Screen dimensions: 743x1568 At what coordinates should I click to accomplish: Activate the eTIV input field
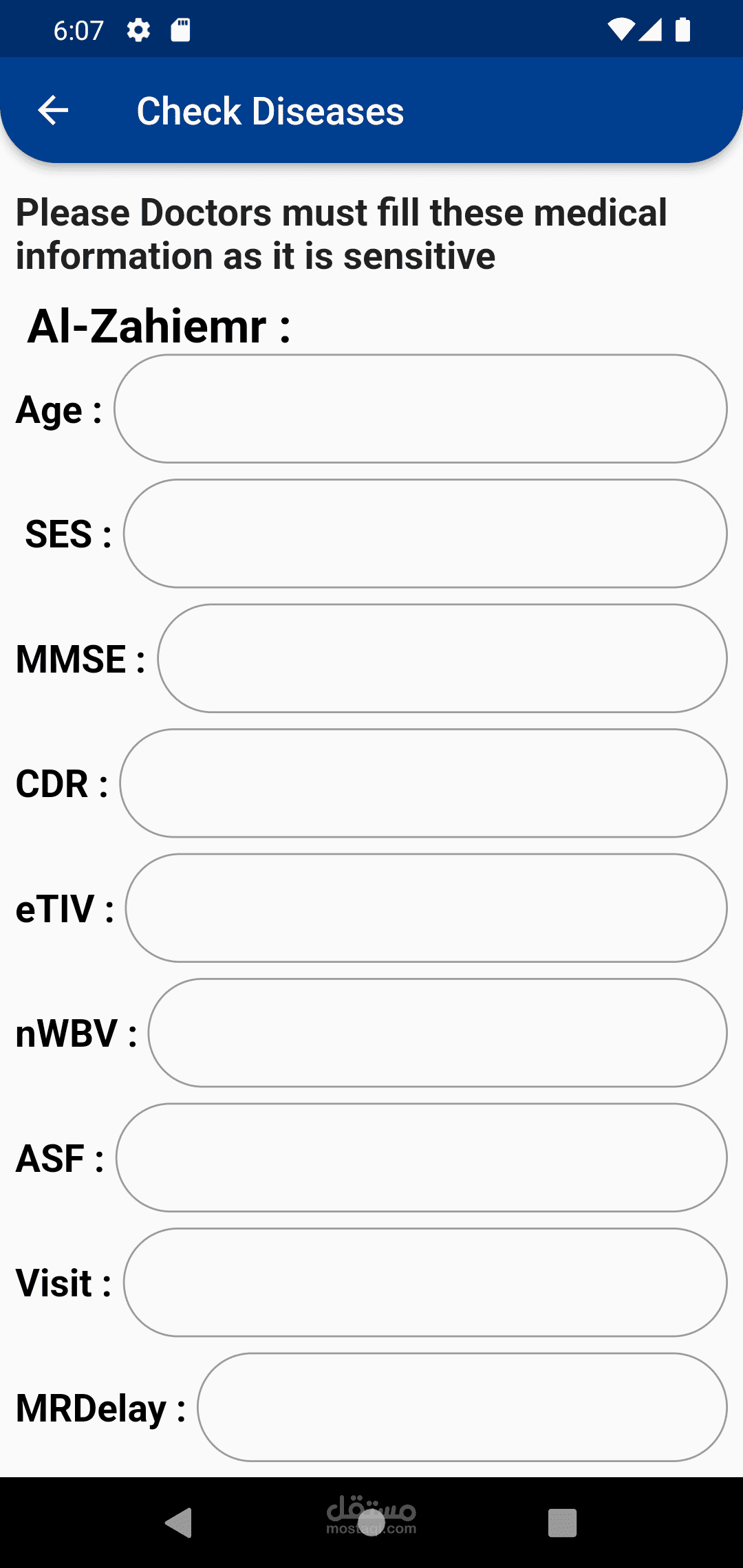click(425, 908)
